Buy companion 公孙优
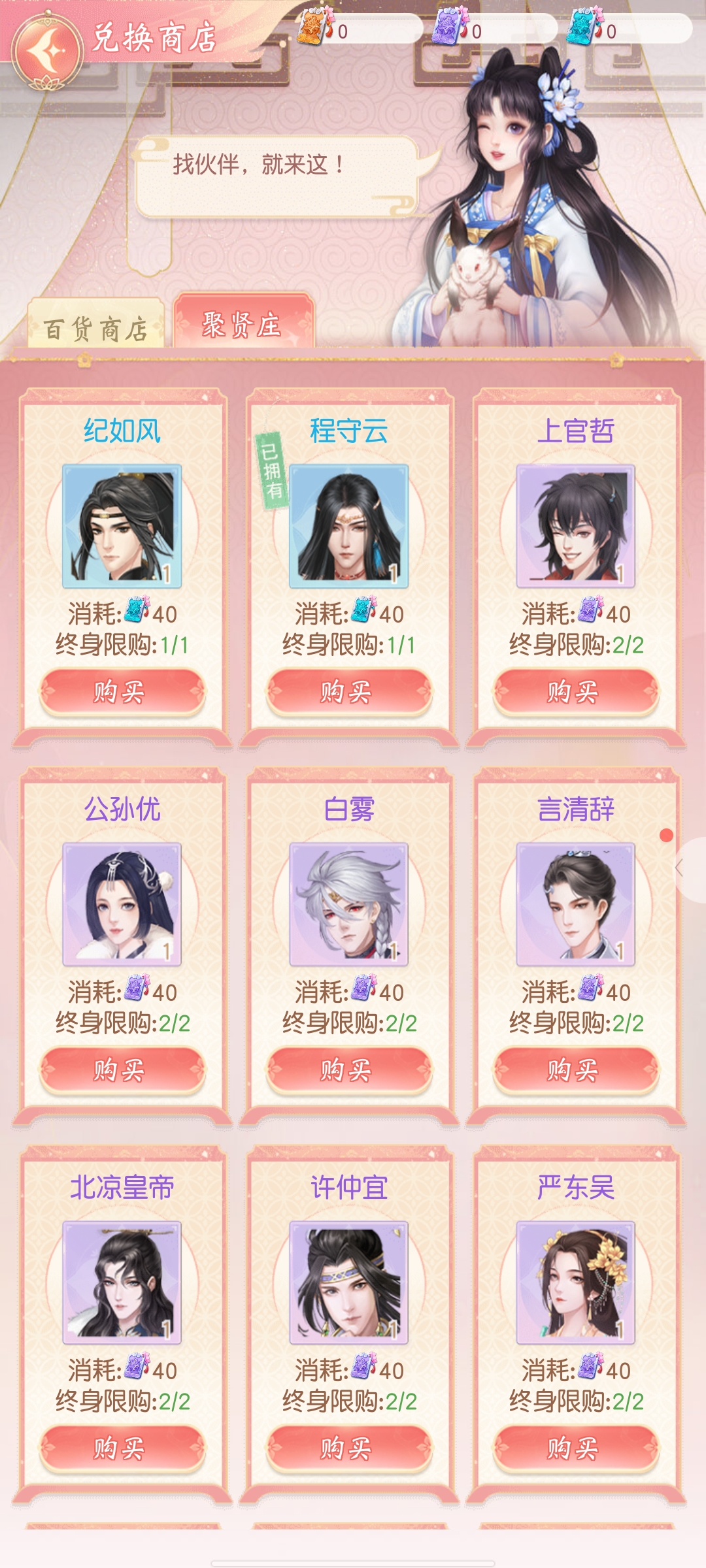 122,1070
